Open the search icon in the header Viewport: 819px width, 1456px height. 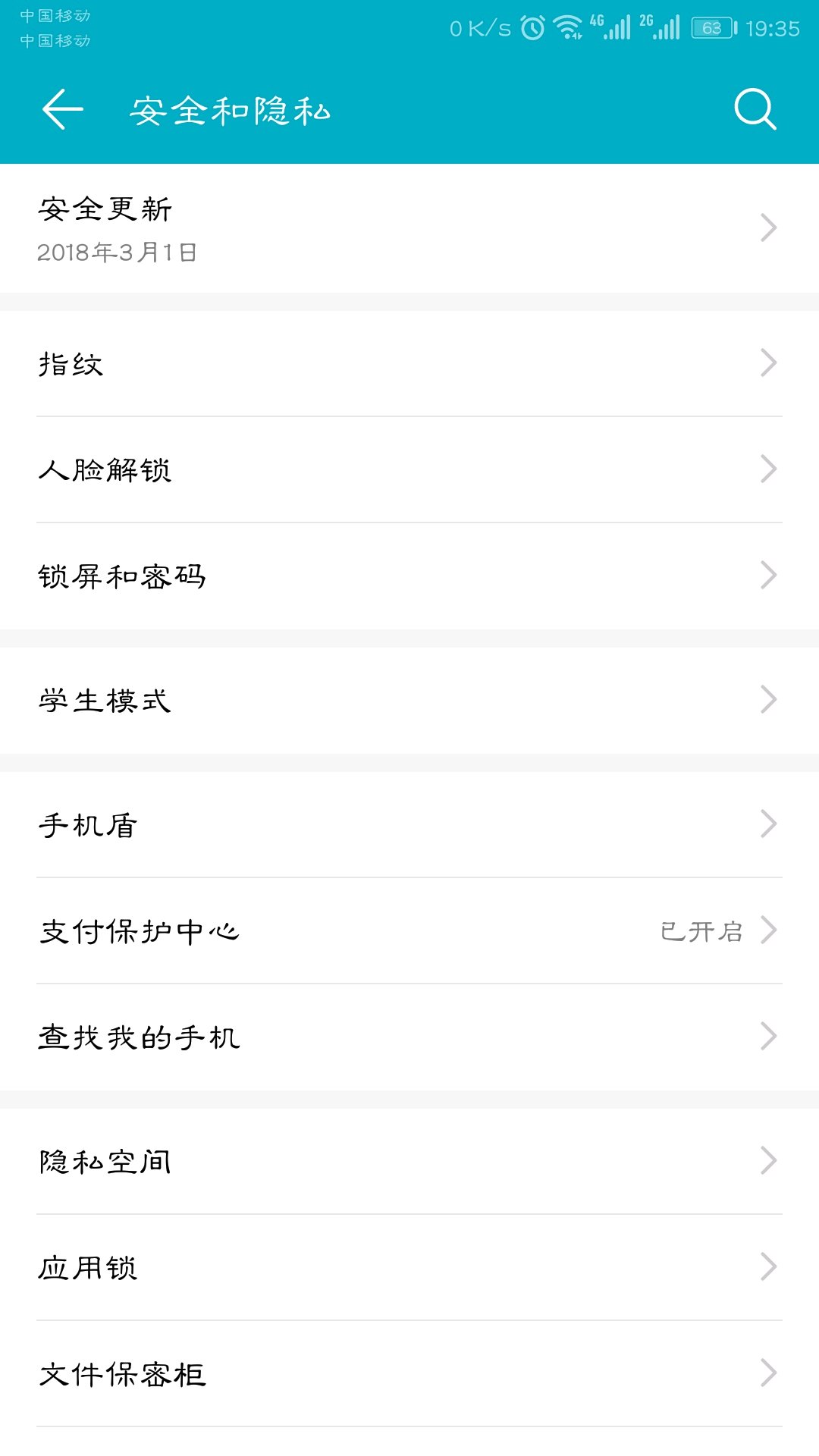755,110
